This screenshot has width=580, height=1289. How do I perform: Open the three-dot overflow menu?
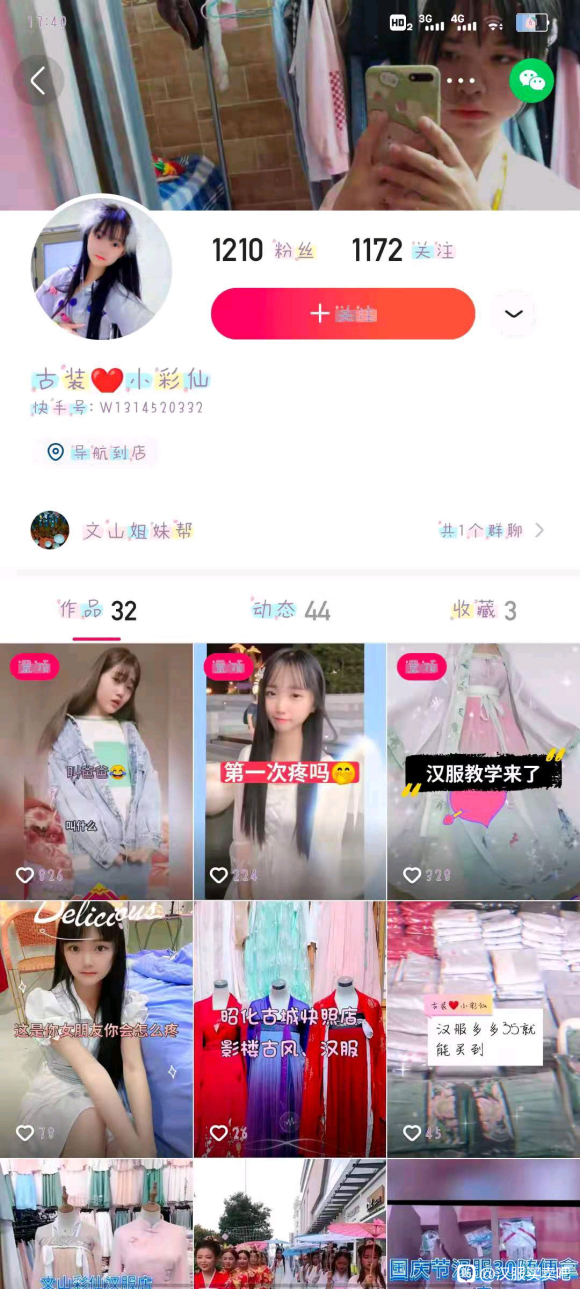(461, 81)
